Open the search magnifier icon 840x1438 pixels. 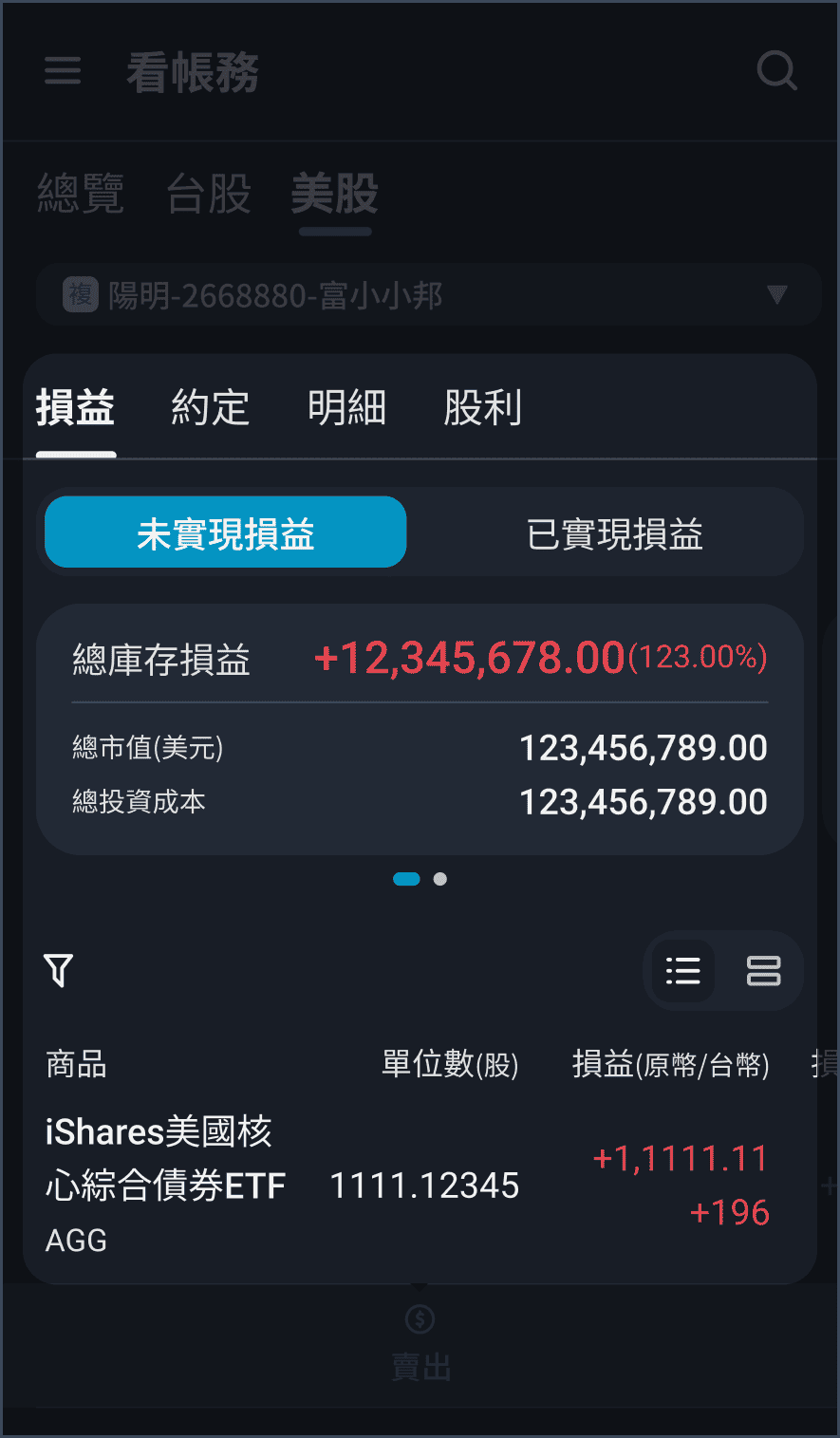tap(776, 70)
